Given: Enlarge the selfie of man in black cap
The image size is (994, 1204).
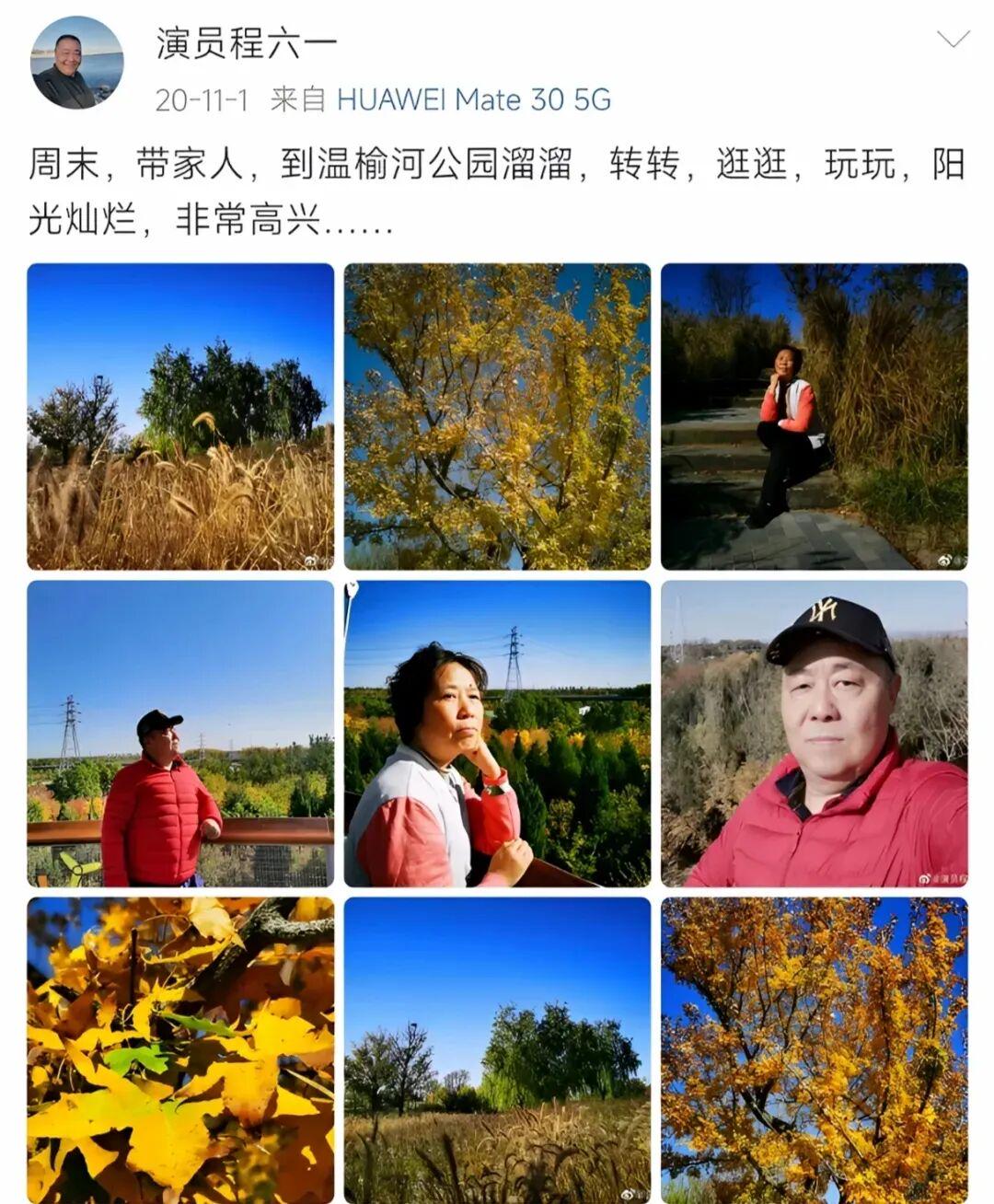Looking at the screenshot, I should pyautogui.click(x=814, y=734).
